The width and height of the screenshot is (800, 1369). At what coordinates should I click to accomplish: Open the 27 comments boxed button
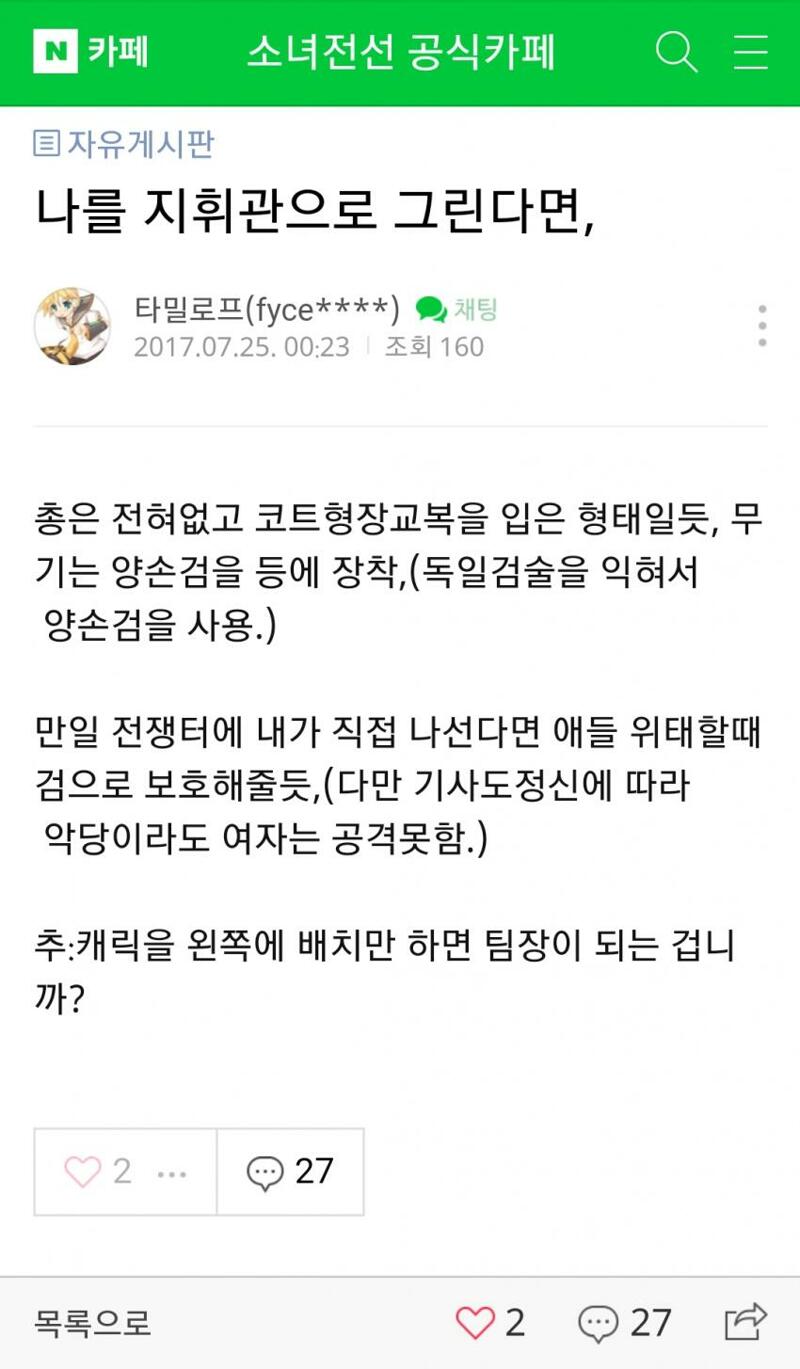pyautogui.click(x=290, y=1171)
